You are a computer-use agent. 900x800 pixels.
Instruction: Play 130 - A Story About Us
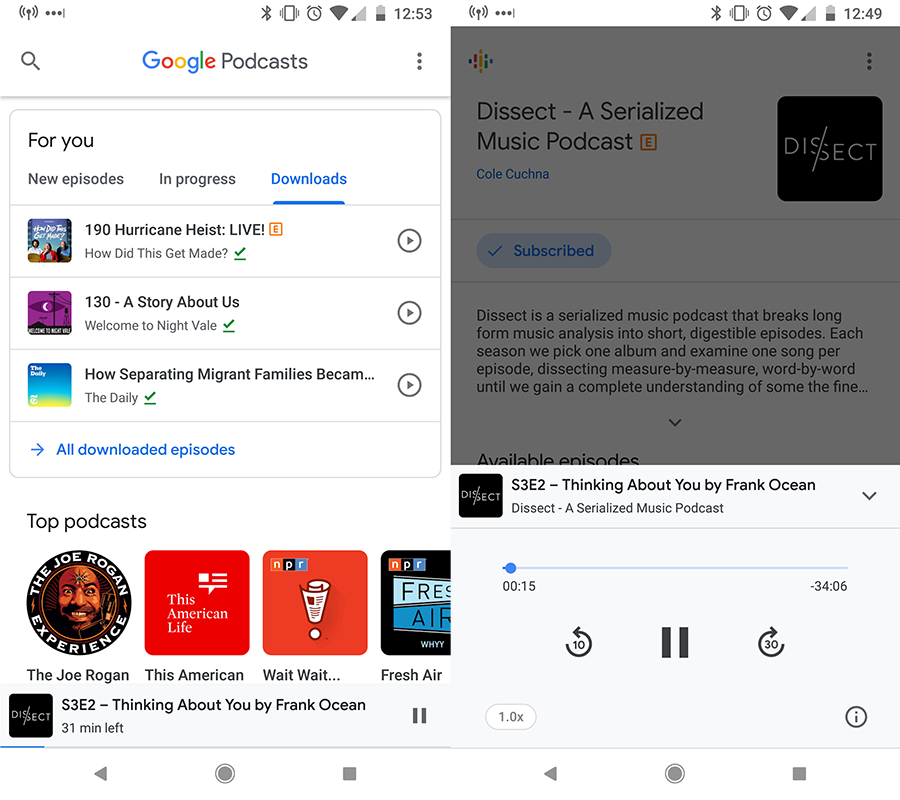409,313
